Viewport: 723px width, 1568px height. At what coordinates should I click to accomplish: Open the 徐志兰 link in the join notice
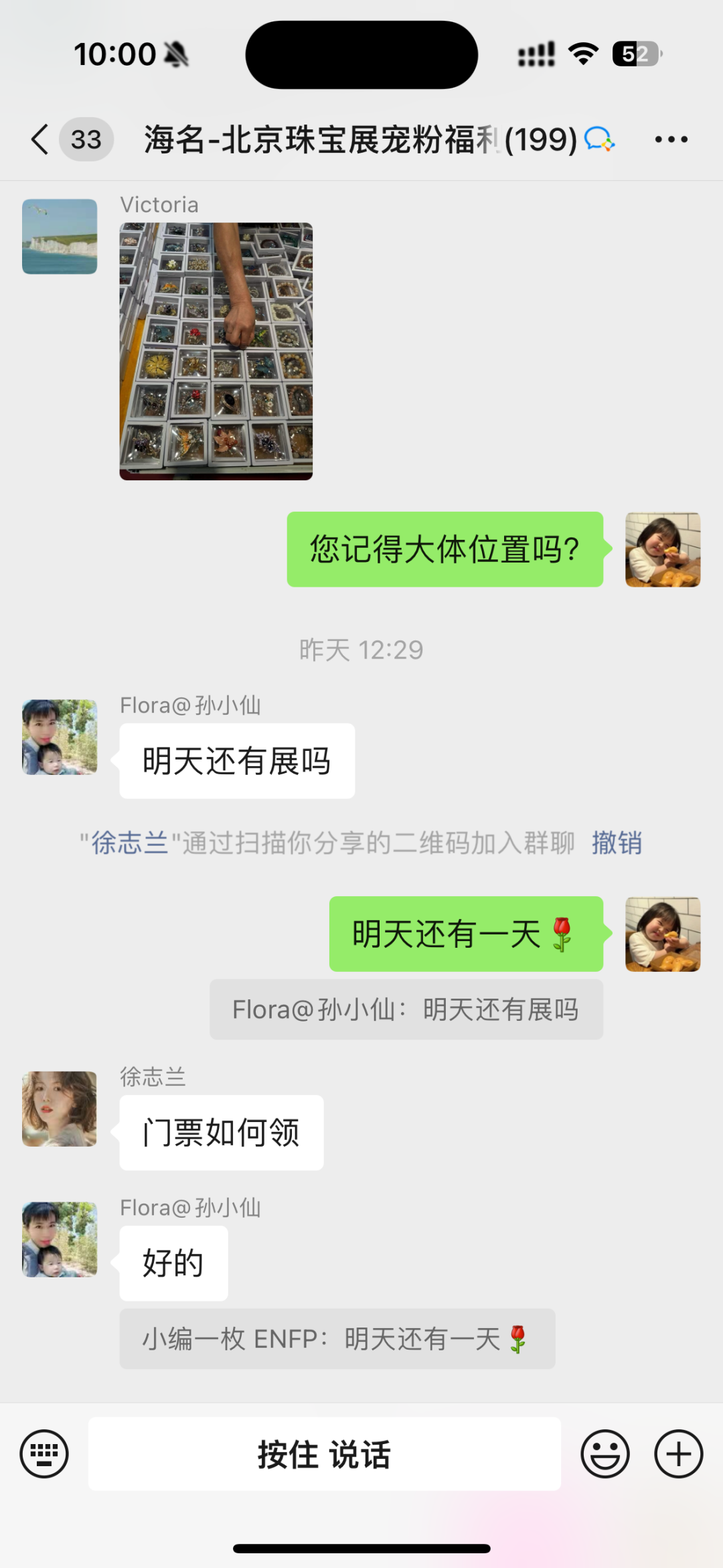[x=129, y=843]
